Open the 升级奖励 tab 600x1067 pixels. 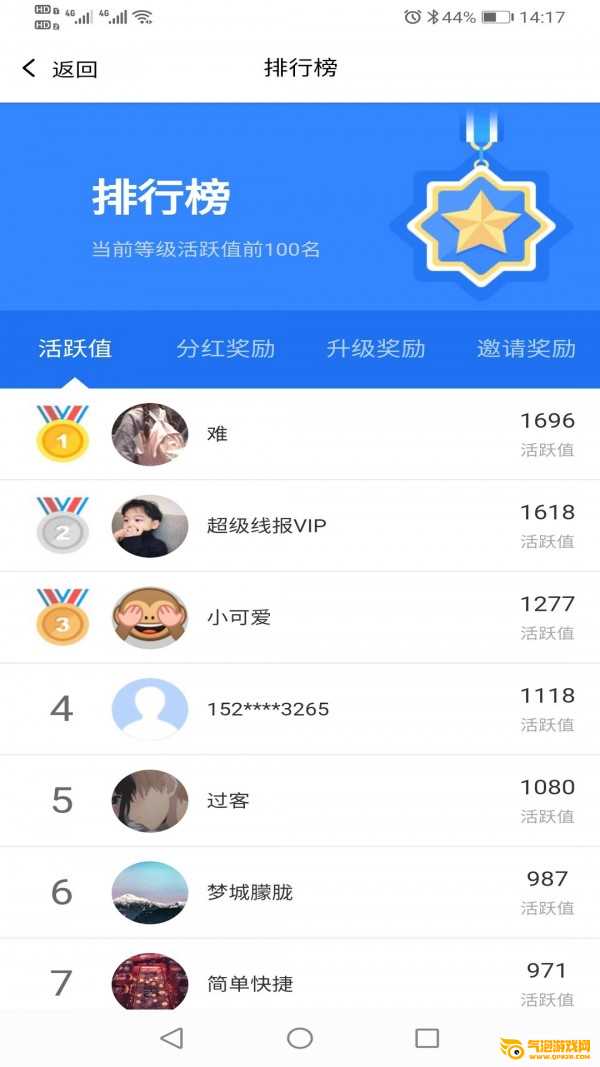point(375,349)
